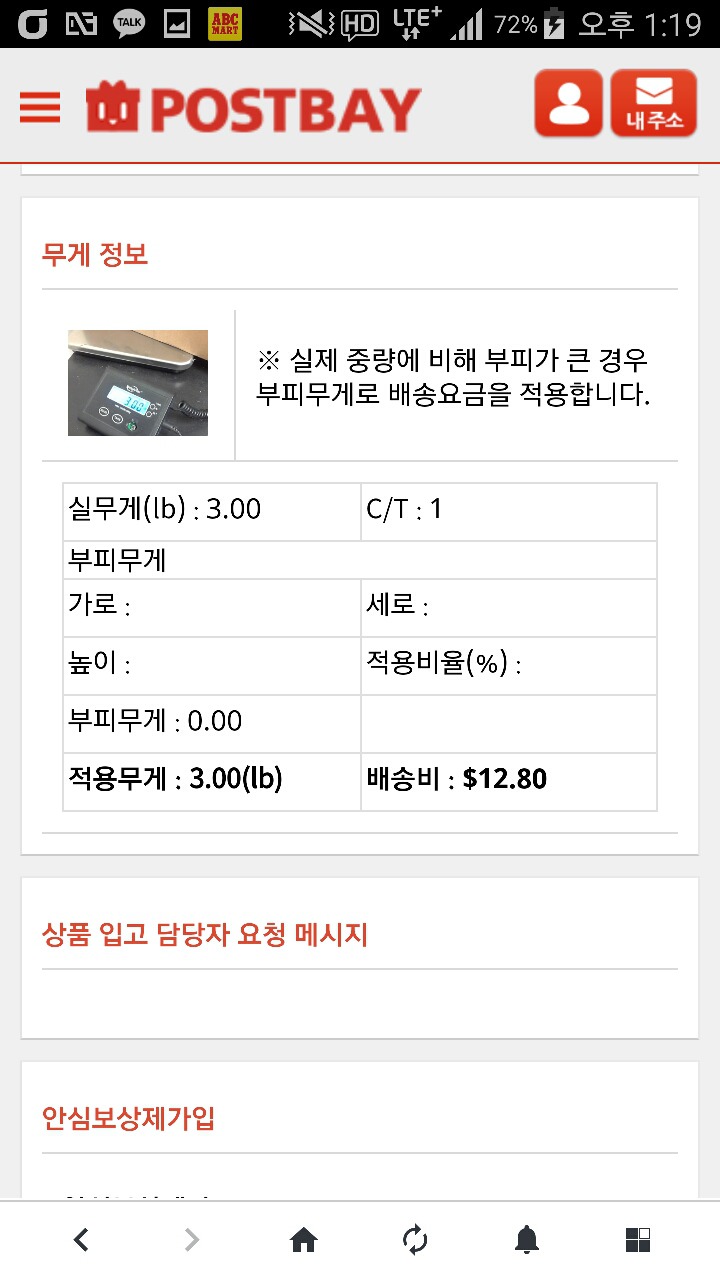
Task: Open the 내주소 address button
Action: [x=654, y=103]
